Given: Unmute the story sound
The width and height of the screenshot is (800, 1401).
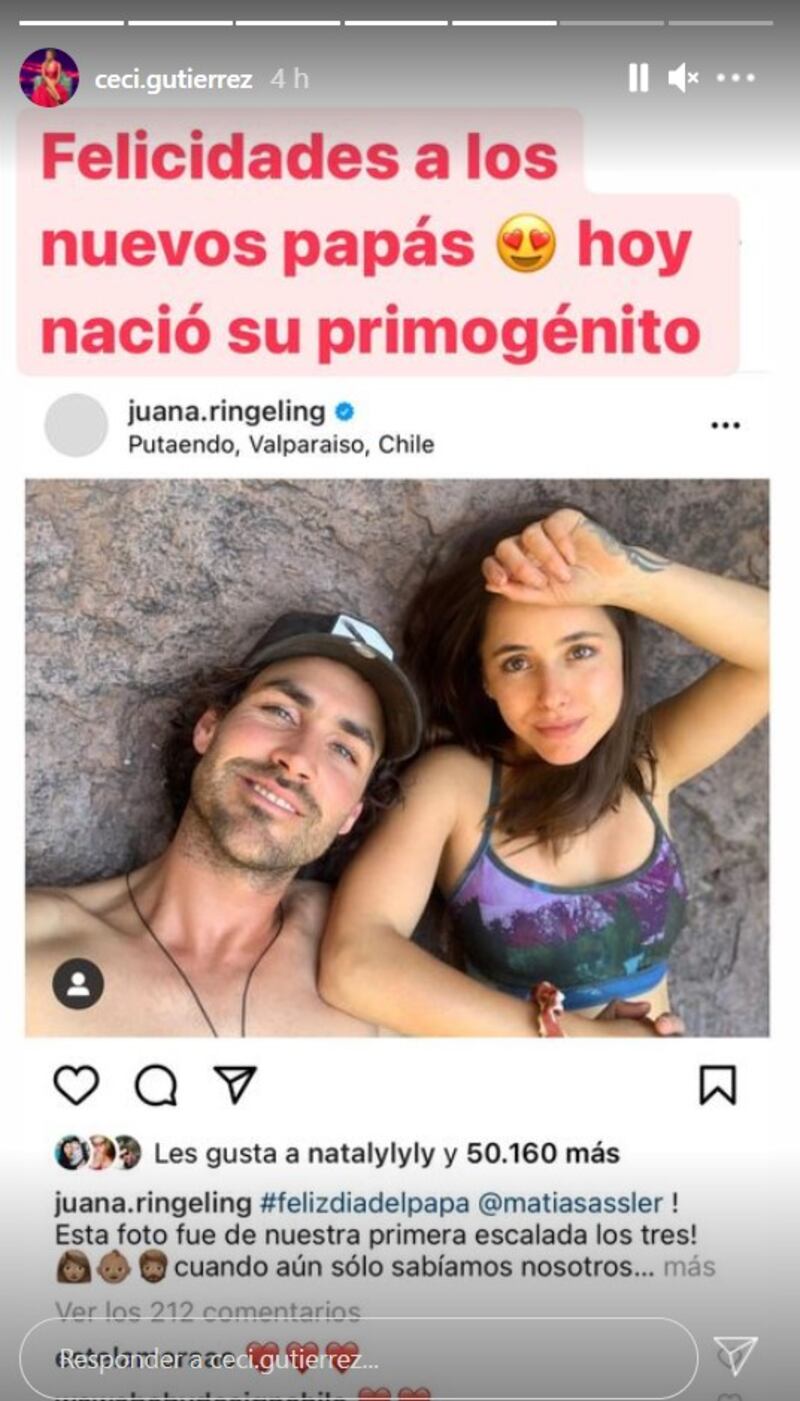Looking at the screenshot, I should click(x=683, y=78).
